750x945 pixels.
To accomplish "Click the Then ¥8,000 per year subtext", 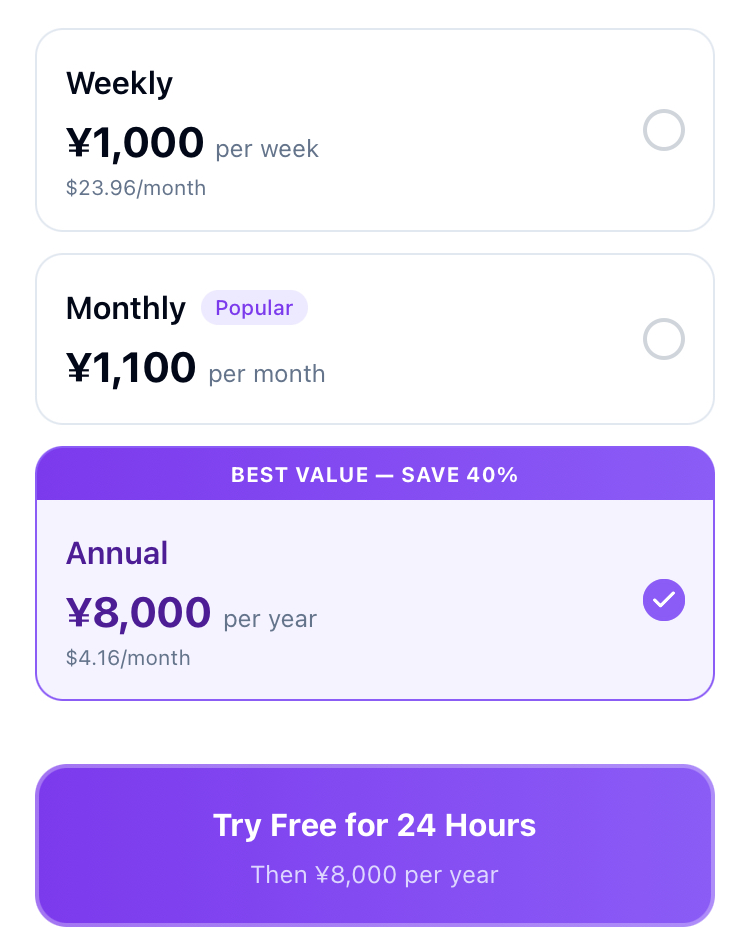I will coord(375,874).
